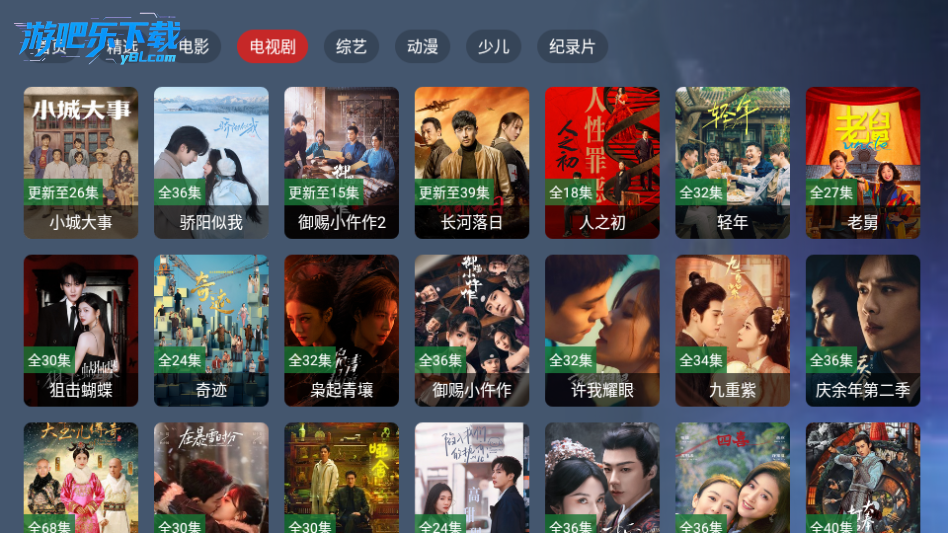948x533 pixels.
Task: Switch to the 电影 tab
Action: (x=194, y=47)
